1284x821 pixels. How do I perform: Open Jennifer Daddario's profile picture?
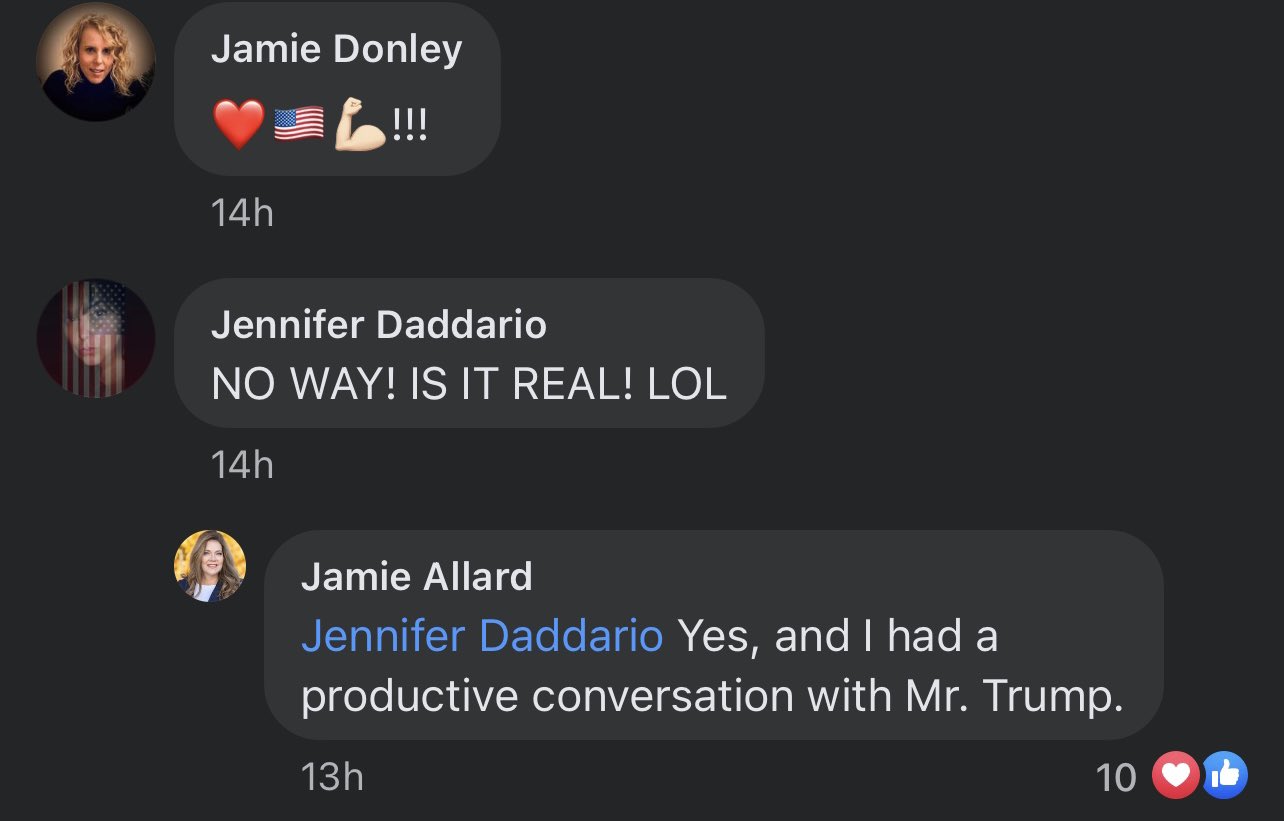point(95,338)
